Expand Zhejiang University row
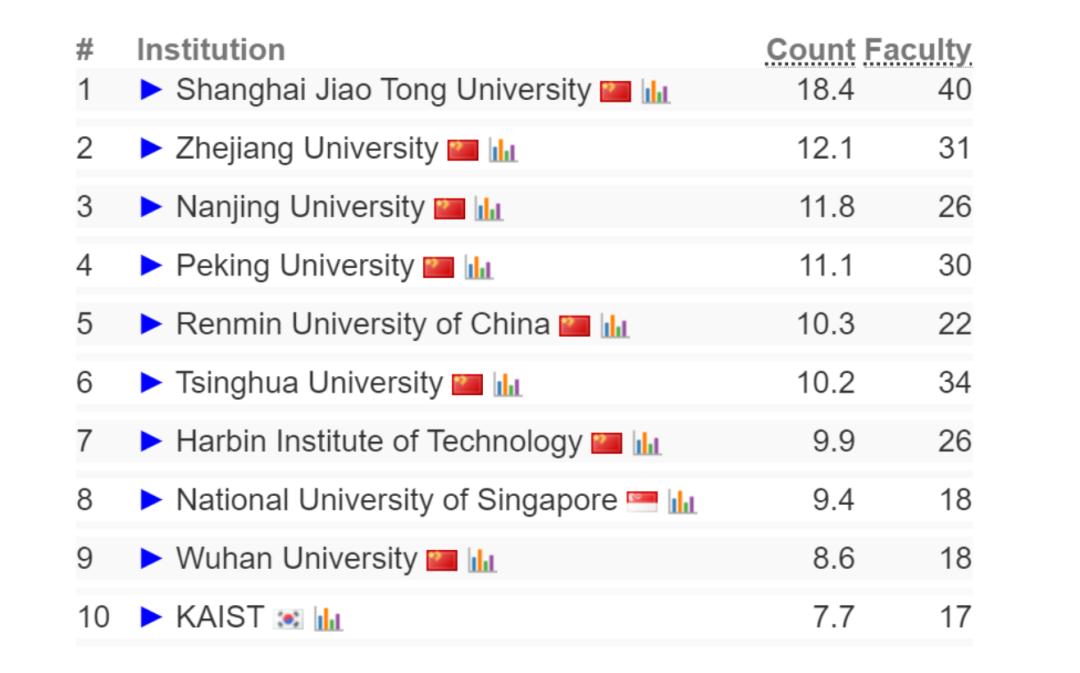Image resolution: width=1080 pixels, height=673 pixels. (151, 149)
